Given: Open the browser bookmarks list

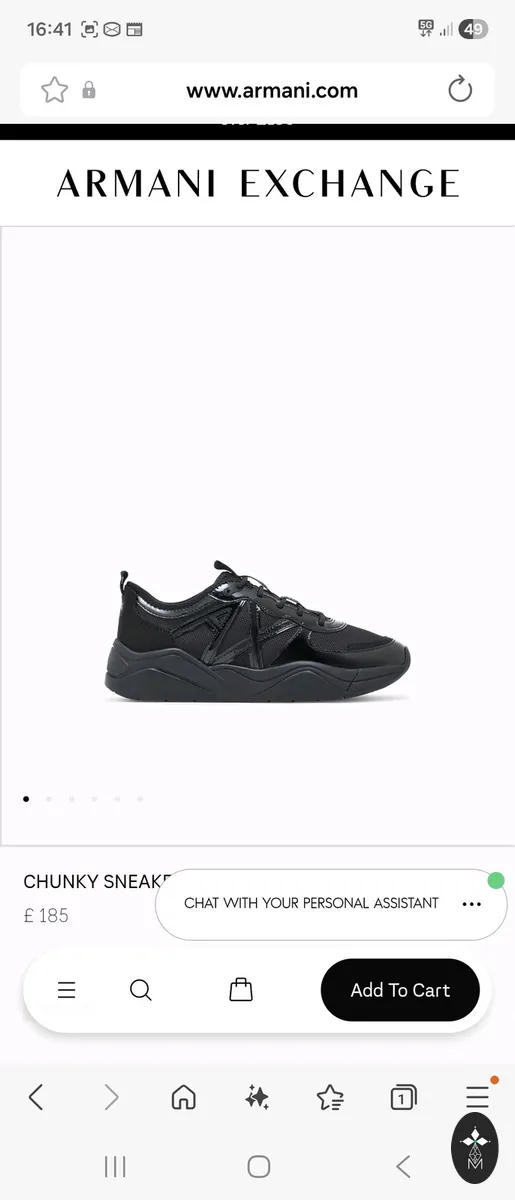Looking at the screenshot, I should click(x=330, y=1098).
